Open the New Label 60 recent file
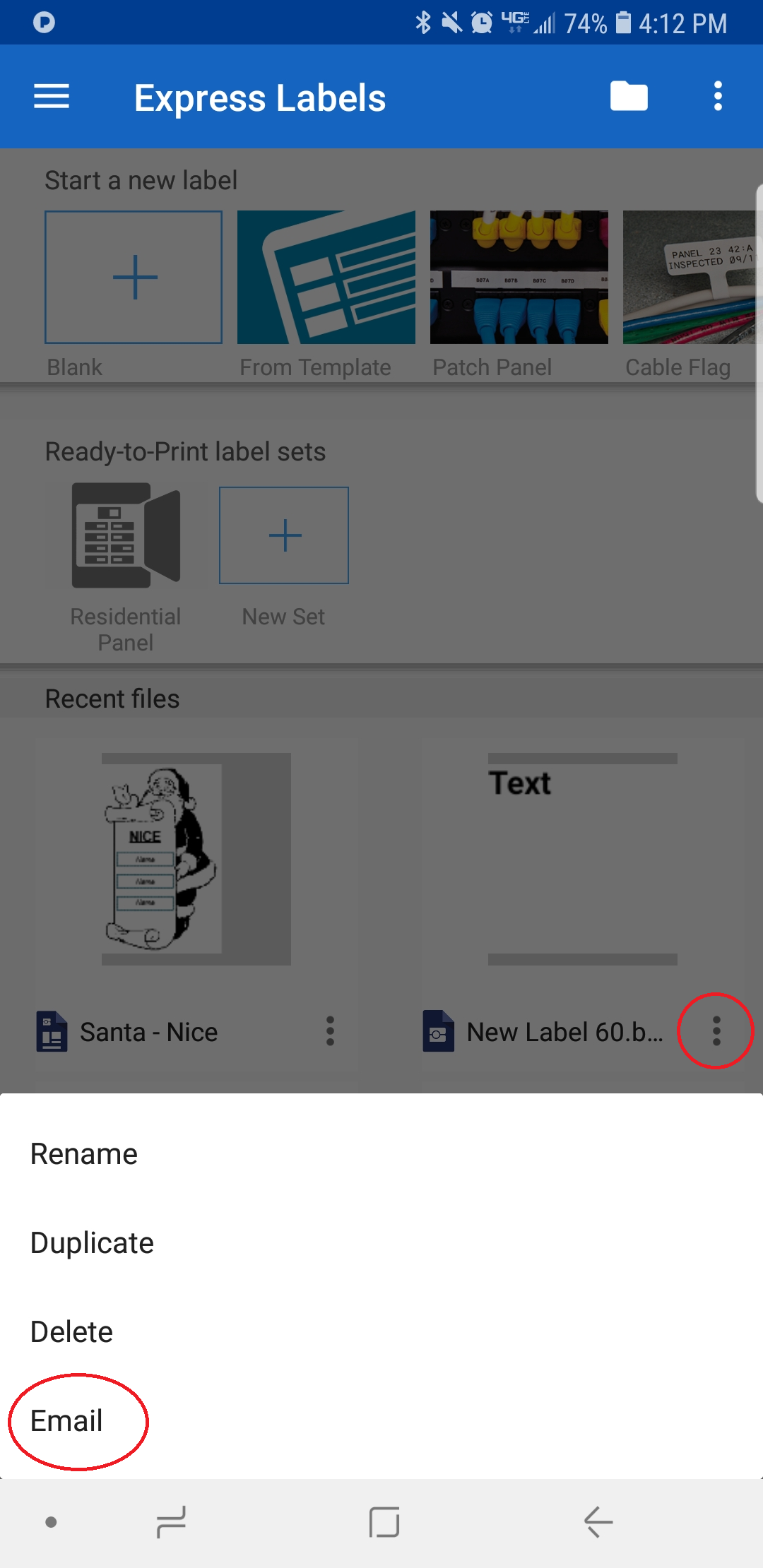 [x=582, y=859]
